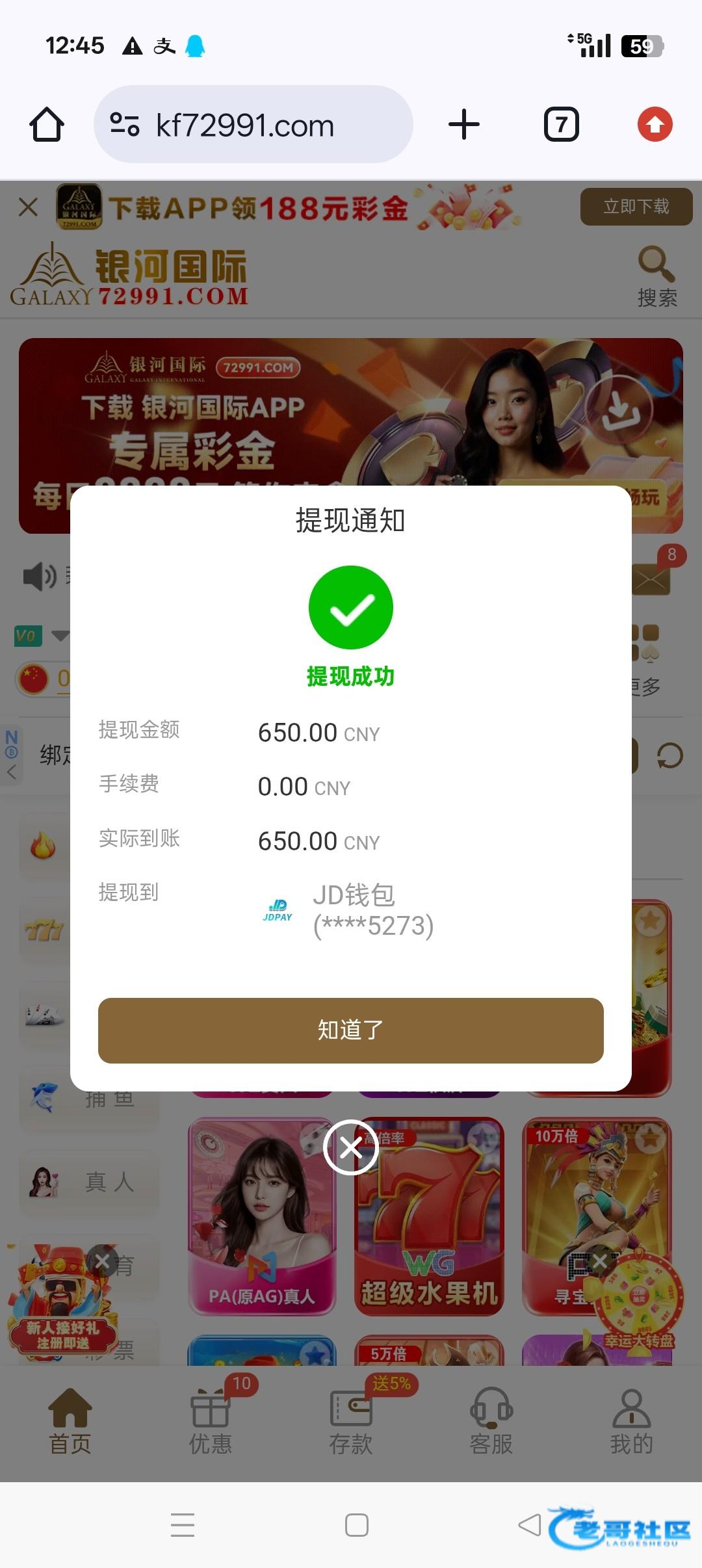
Task: Open the 优惠 promotions tab
Action: point(211,1420)
